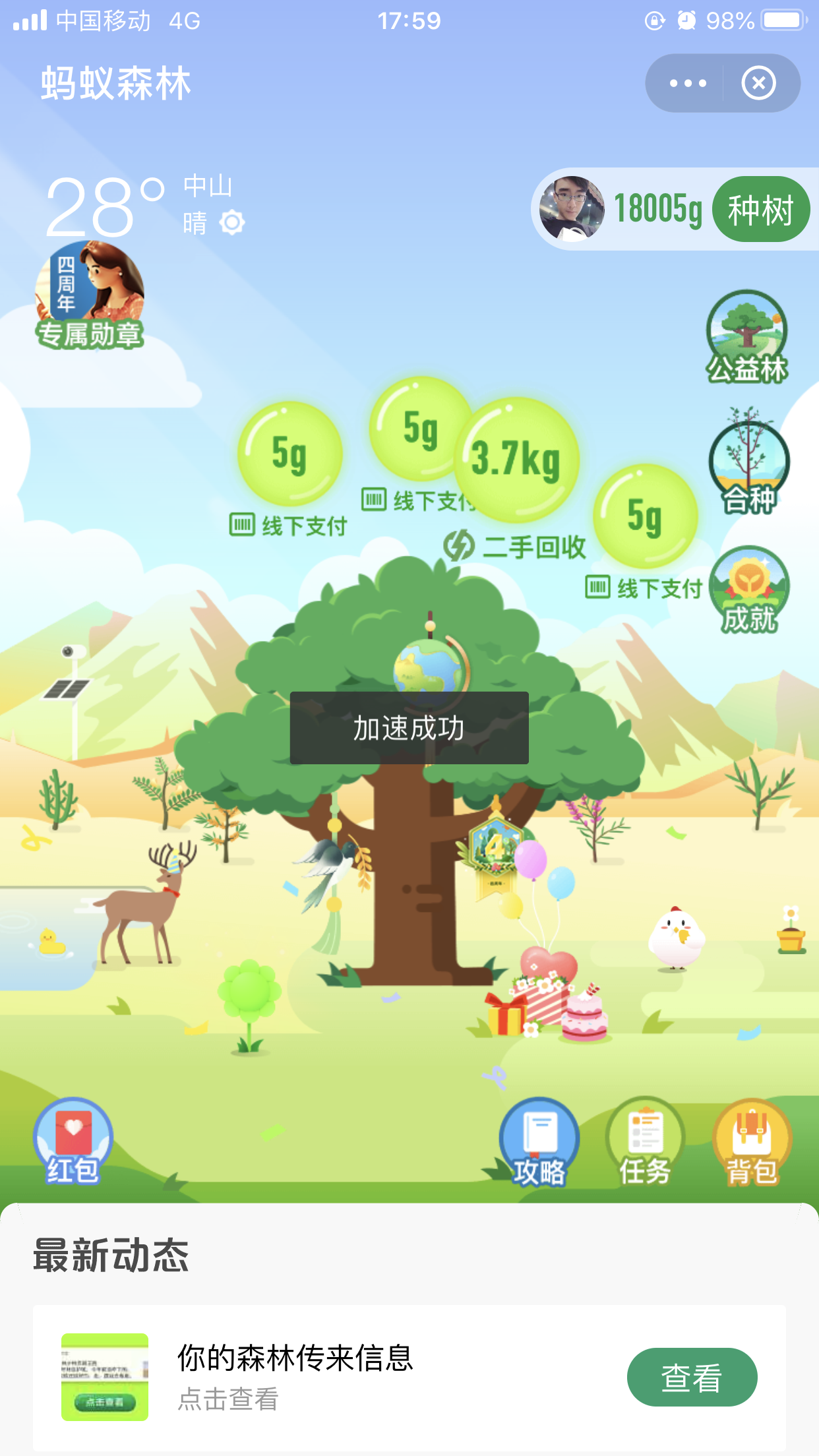Viewport: 819px width, 1456px height.
Task: Tap the 18005g energy profile avatar
Action: 571,208
